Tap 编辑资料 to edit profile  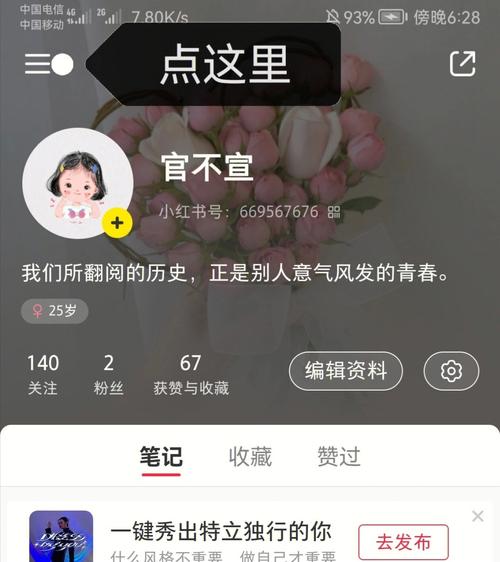point(346,371)
